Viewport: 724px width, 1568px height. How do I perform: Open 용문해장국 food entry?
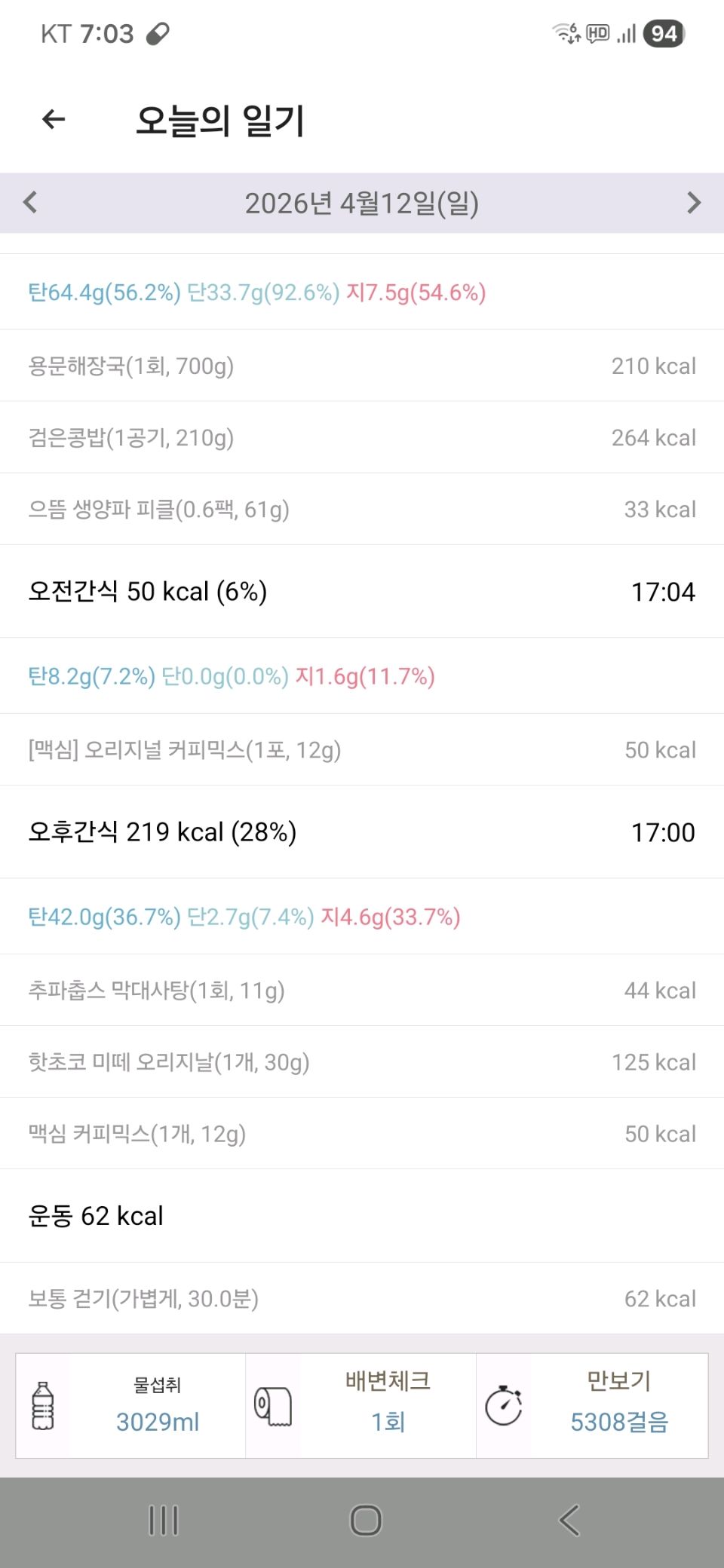361,366
